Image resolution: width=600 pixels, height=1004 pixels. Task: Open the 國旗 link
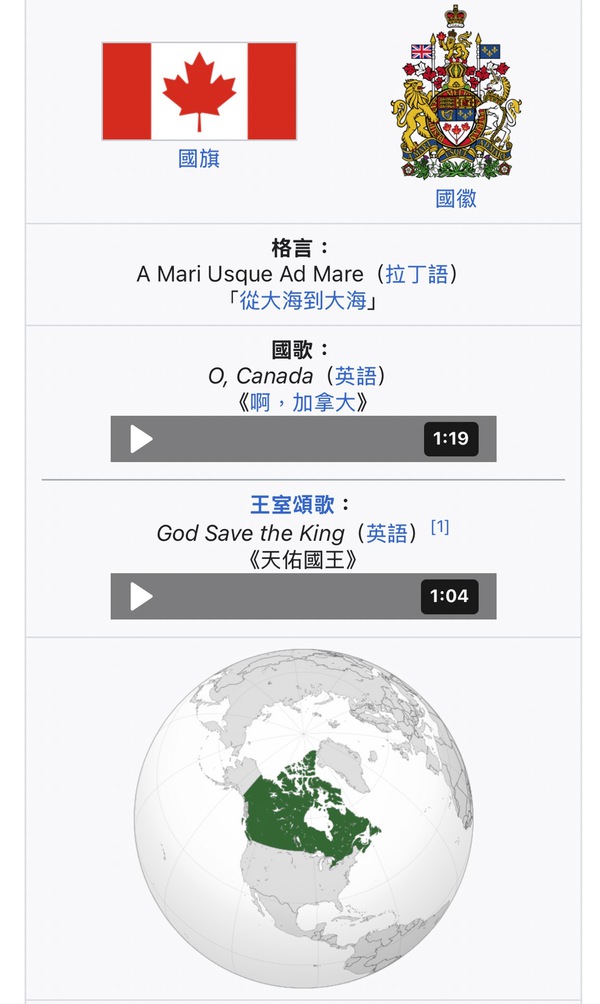[199, 158]
